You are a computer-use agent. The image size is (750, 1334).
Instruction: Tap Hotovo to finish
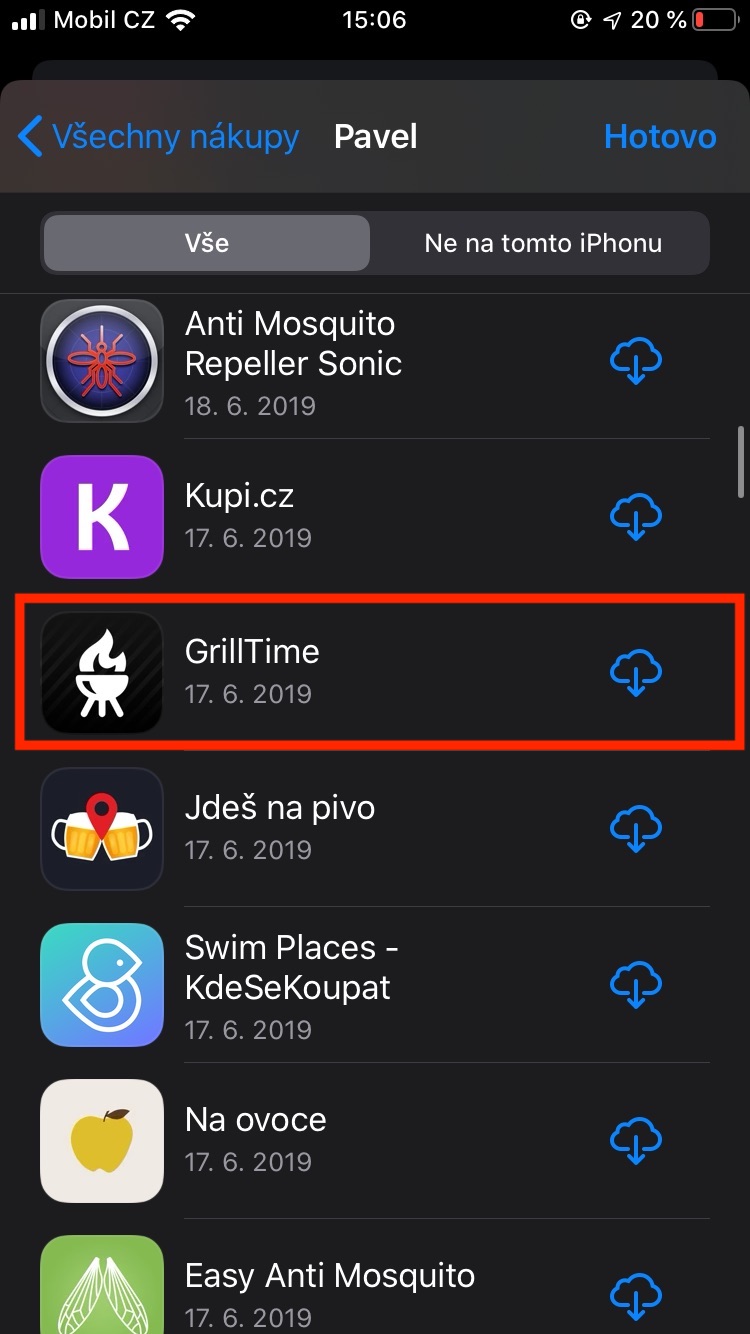coord(660,137)
